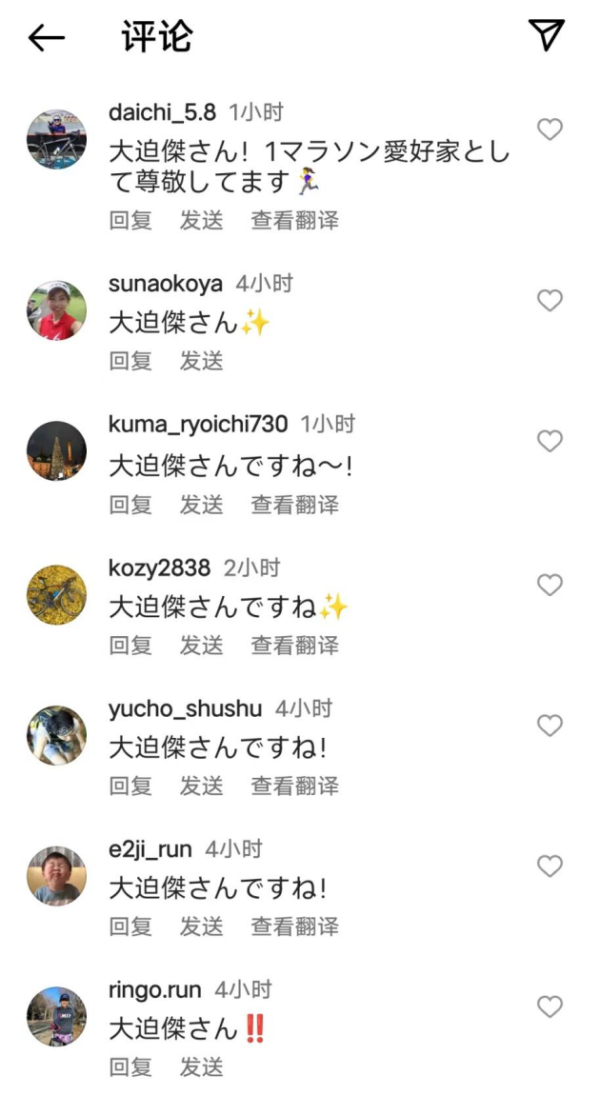Like e2ji_run's comment

coord(550,866)
